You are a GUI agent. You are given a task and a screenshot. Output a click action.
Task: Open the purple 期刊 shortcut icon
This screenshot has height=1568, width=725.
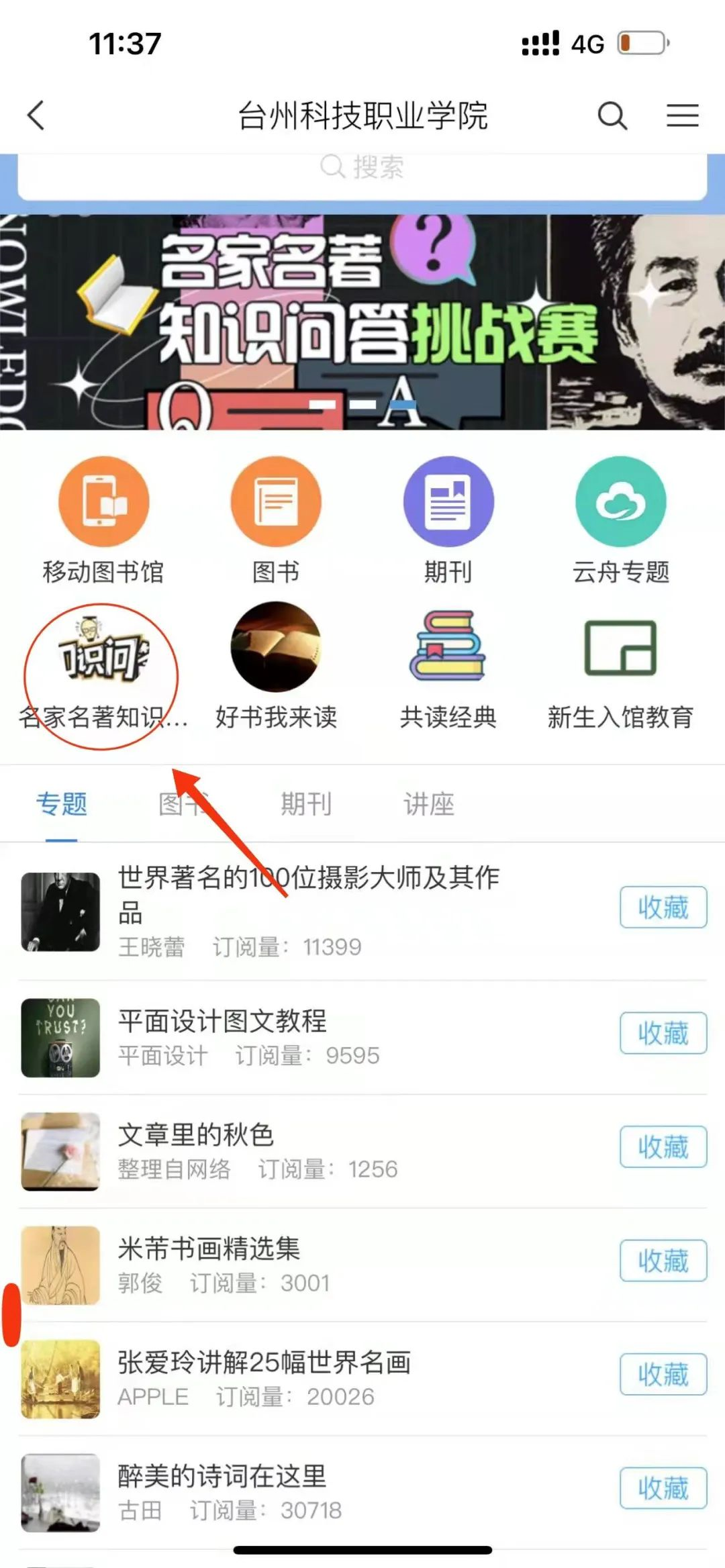tap(448, 501)
